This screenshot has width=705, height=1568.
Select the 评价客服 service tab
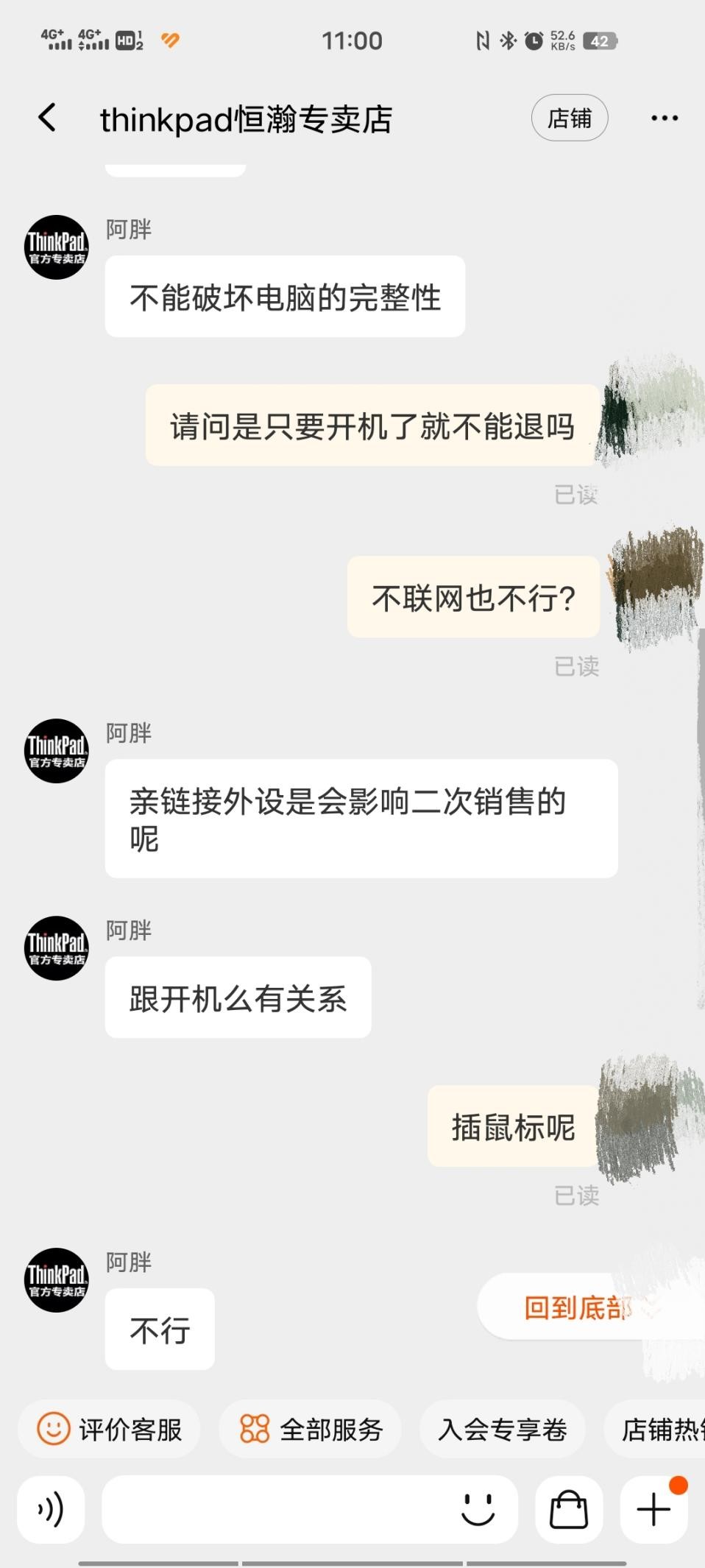[109, 1428]
